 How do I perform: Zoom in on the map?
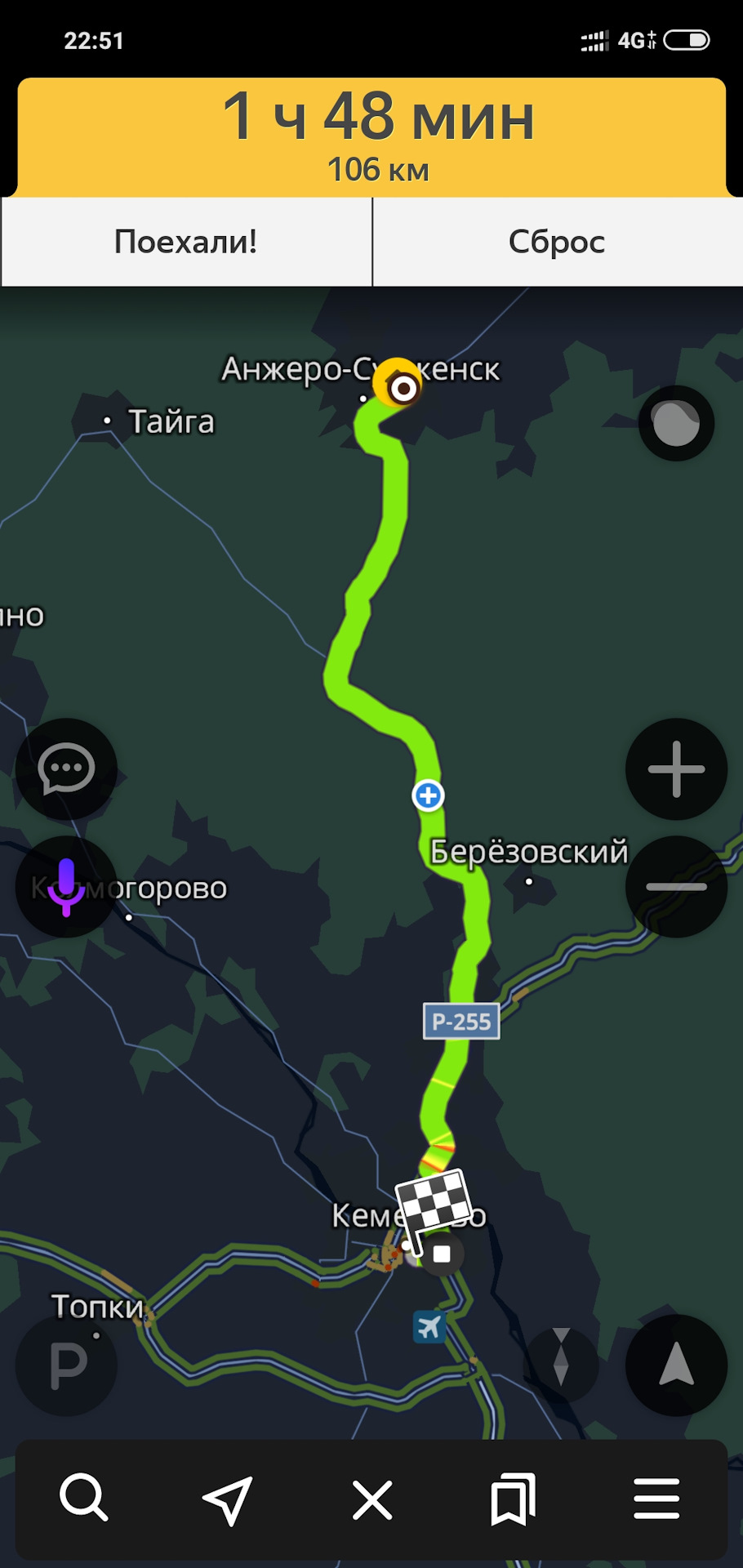[676, 769]
